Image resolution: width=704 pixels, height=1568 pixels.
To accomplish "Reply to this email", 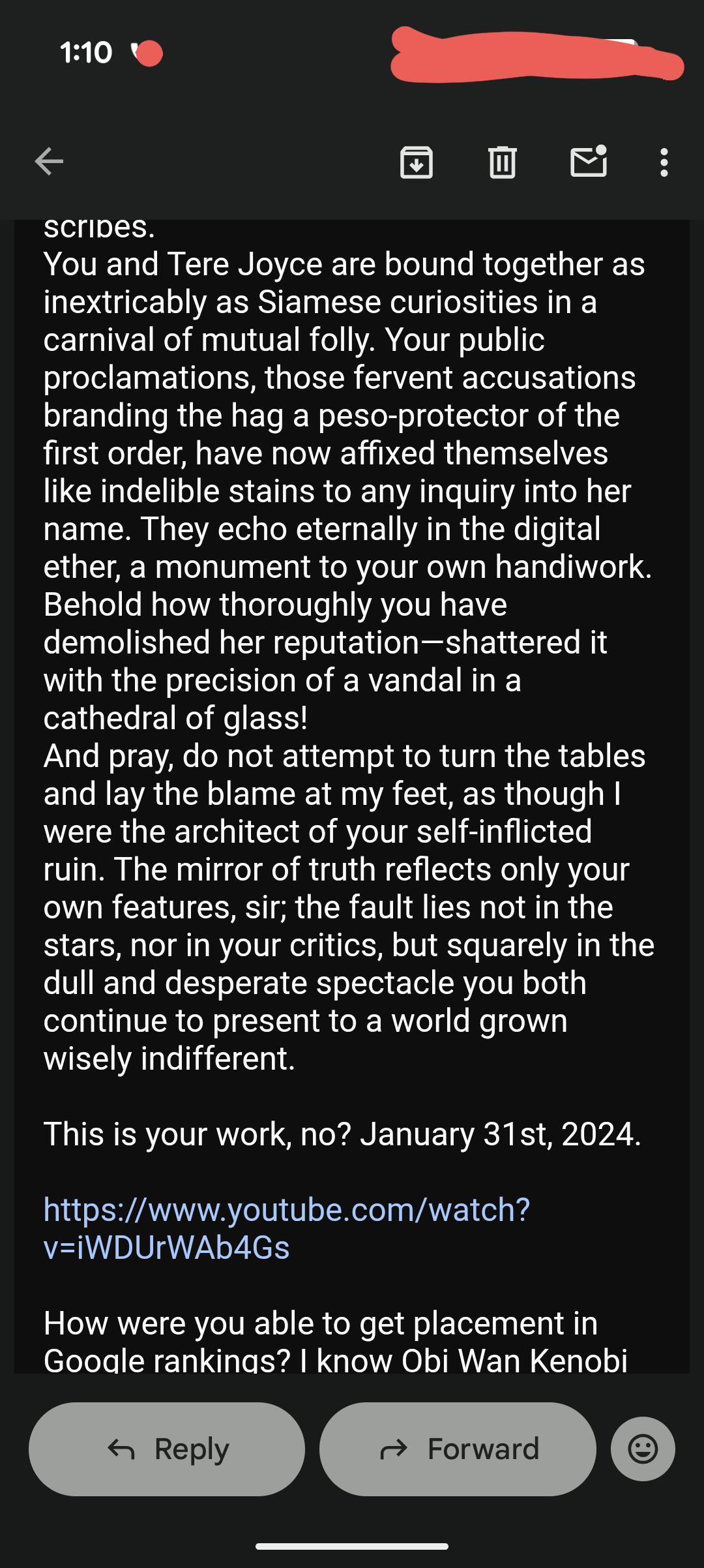I will [167, 1449].
